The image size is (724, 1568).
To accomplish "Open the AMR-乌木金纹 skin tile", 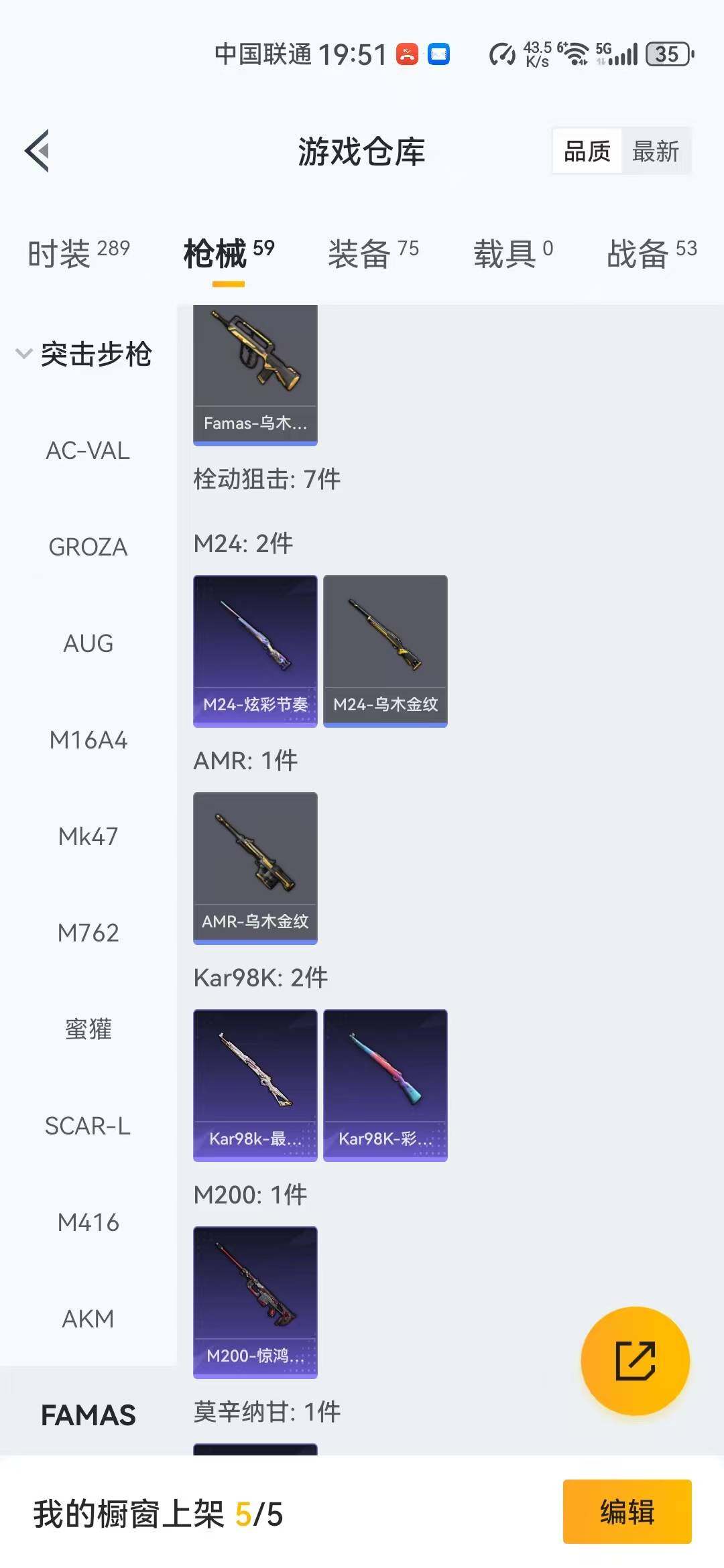I will click(255, 868).
